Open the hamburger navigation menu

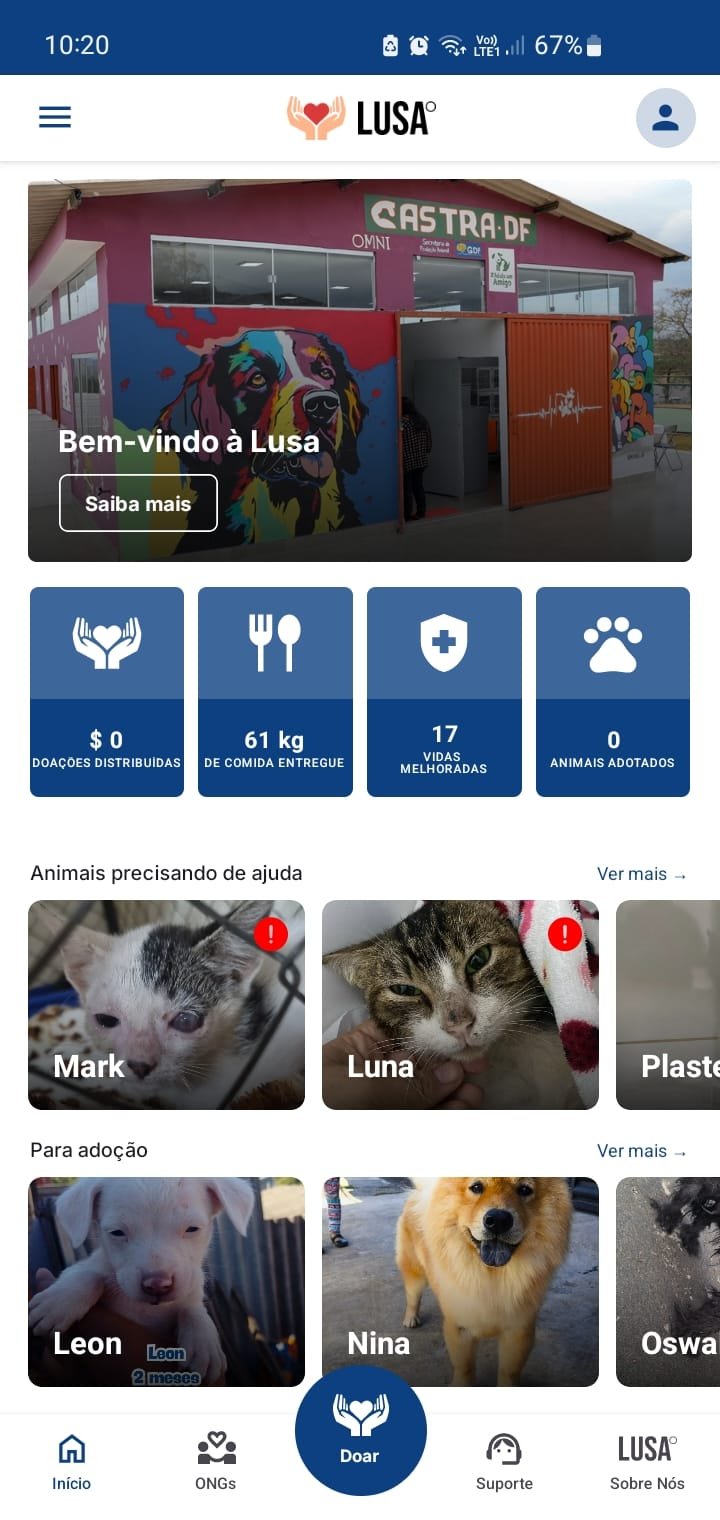55,116
